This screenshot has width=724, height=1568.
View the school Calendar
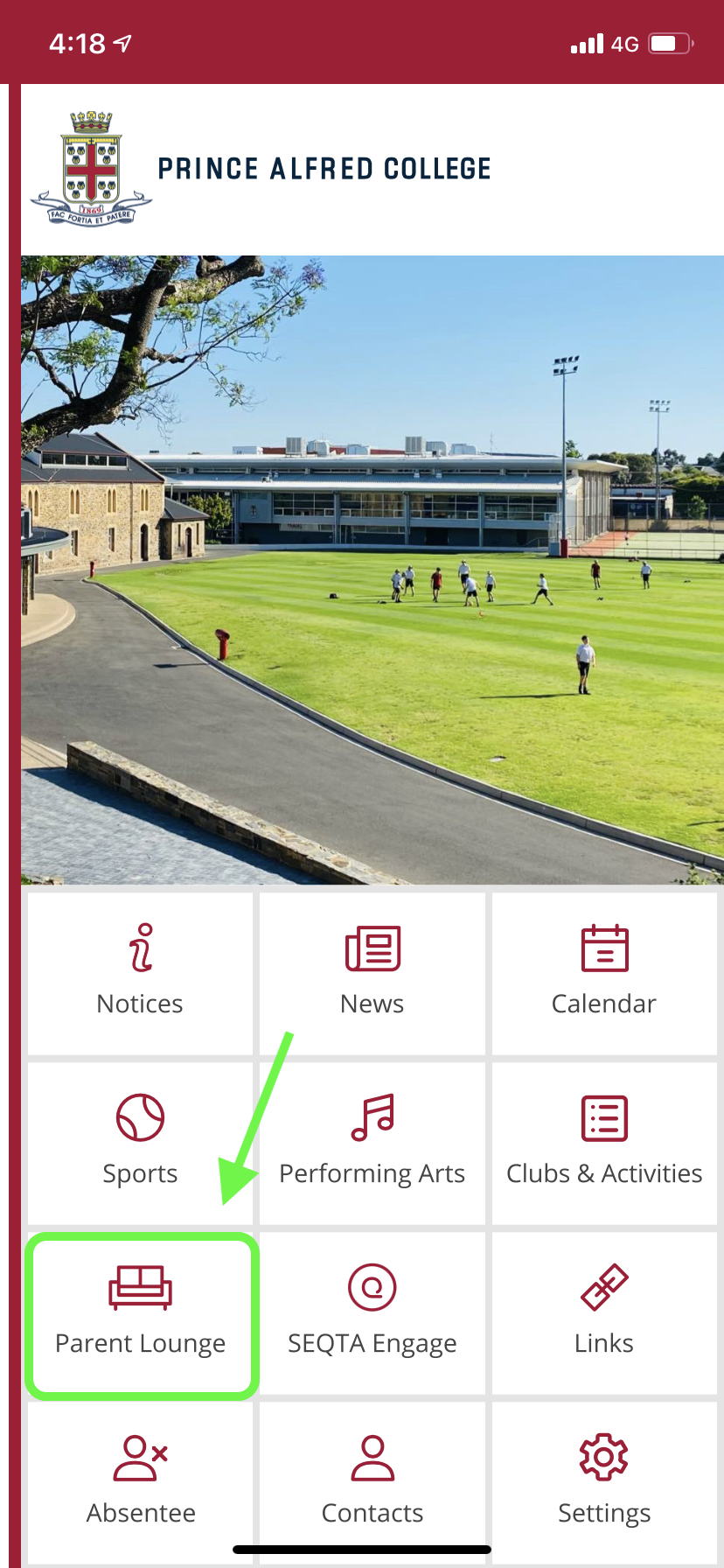pos(604,972)
